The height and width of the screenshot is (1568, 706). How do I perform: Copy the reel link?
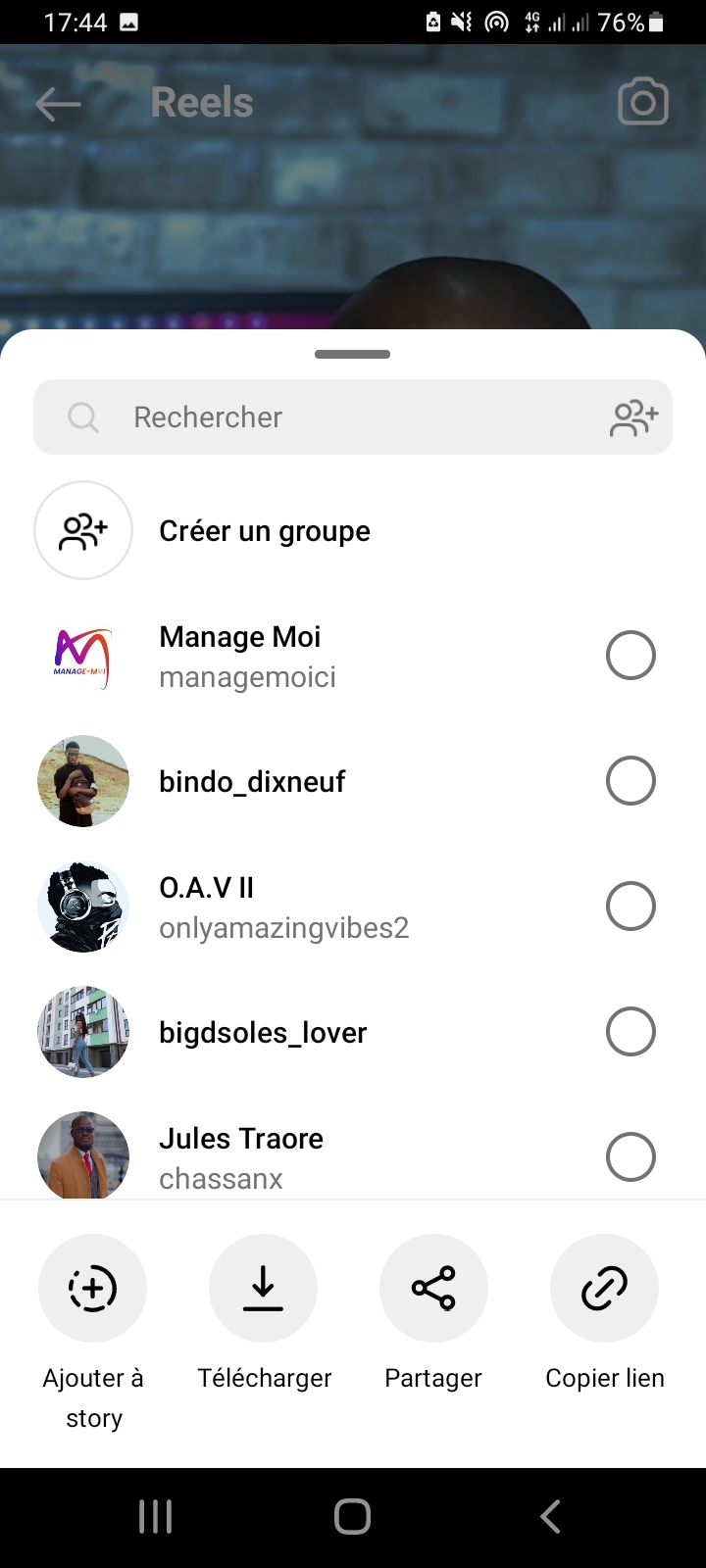tap(604, 1288)
